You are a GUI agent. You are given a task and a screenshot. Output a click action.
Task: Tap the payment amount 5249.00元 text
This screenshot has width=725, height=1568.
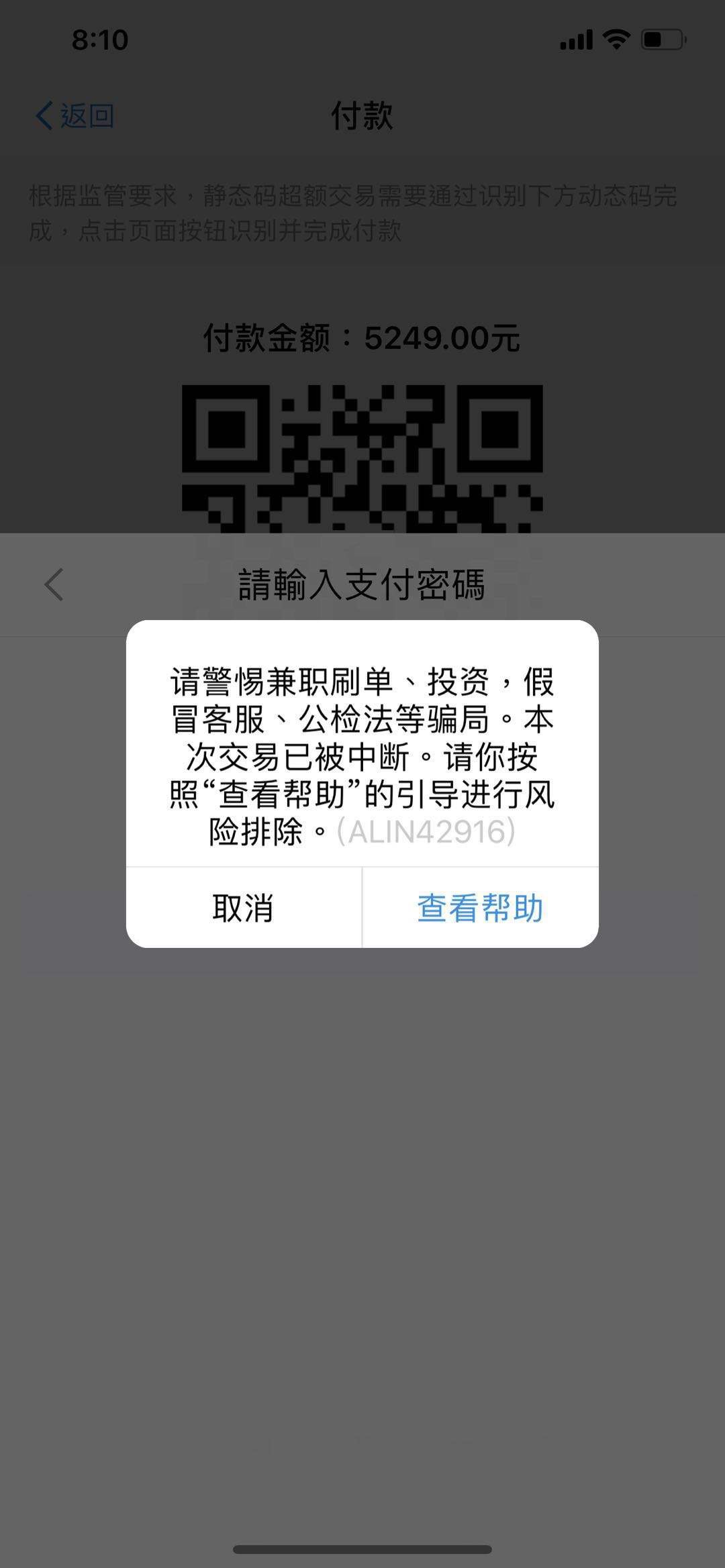click(x=362, y=339)
